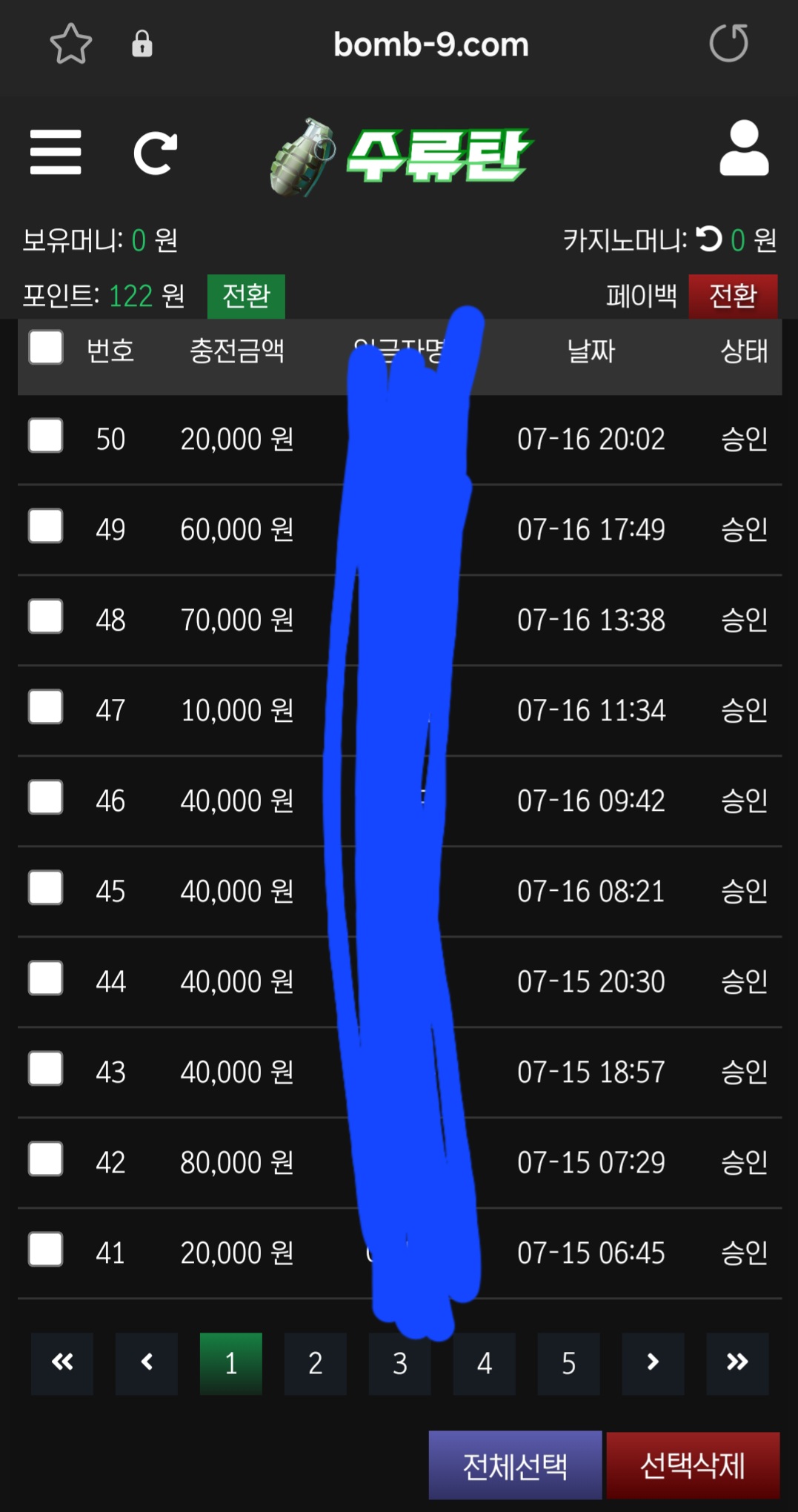Image resolution: width=798 pixels, height=1512 pixels.
Task: Select the checkbox for entry number 50
Action: coord(46,436)
